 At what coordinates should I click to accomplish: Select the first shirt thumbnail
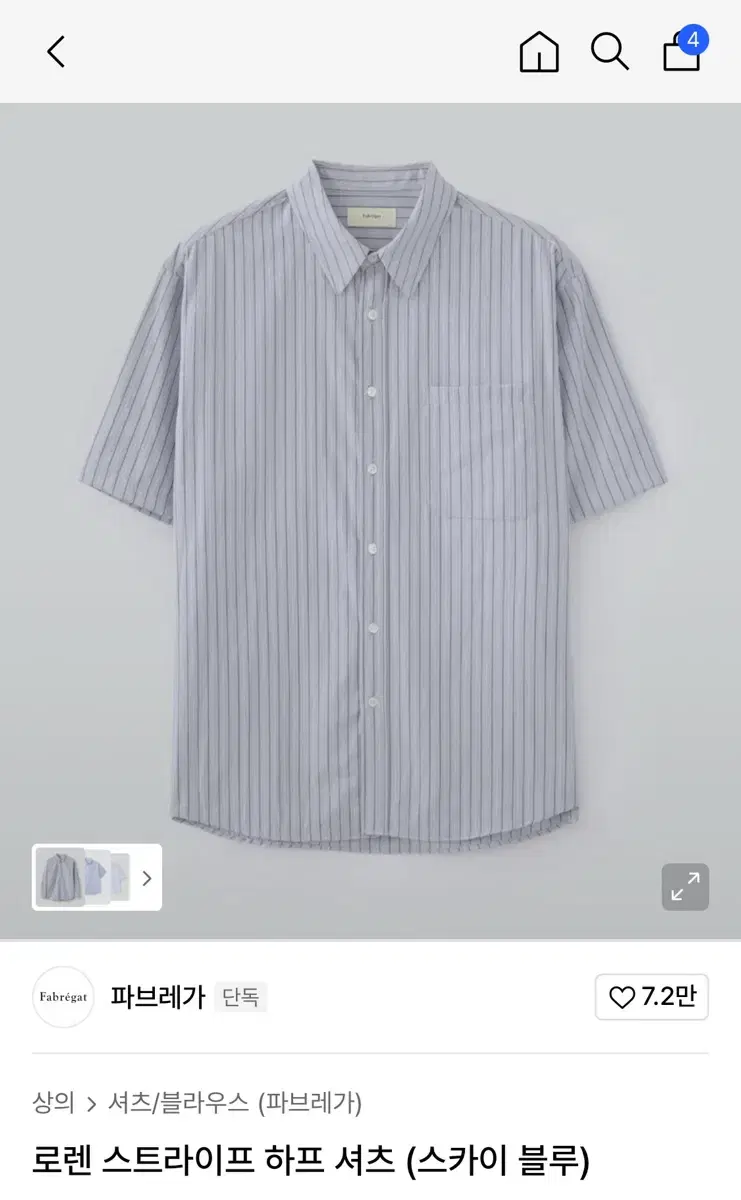[62, 878]
